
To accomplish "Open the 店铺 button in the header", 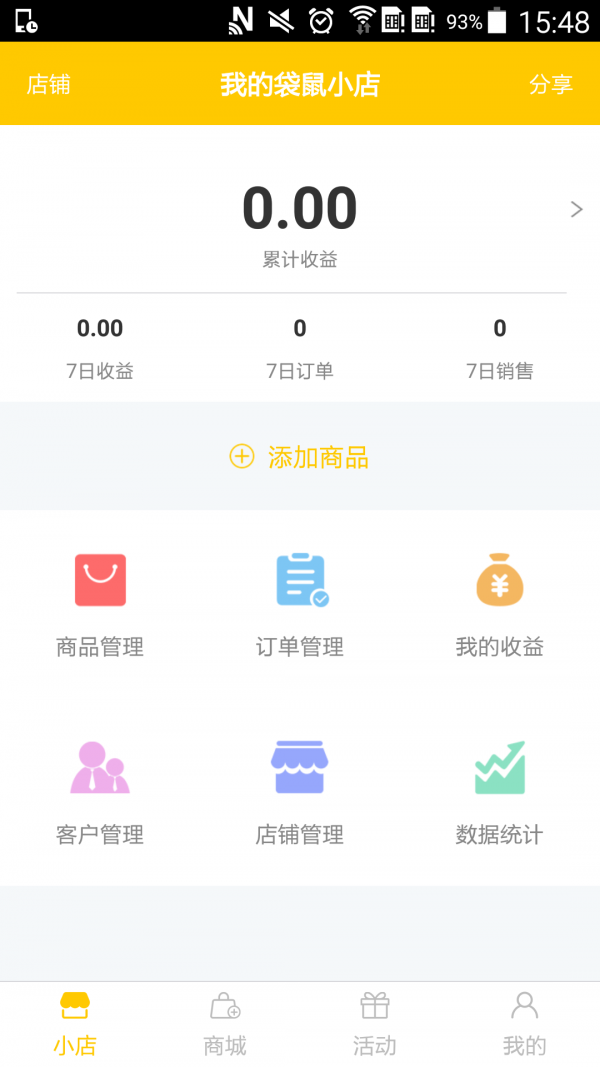I will (x=48, y=85).
